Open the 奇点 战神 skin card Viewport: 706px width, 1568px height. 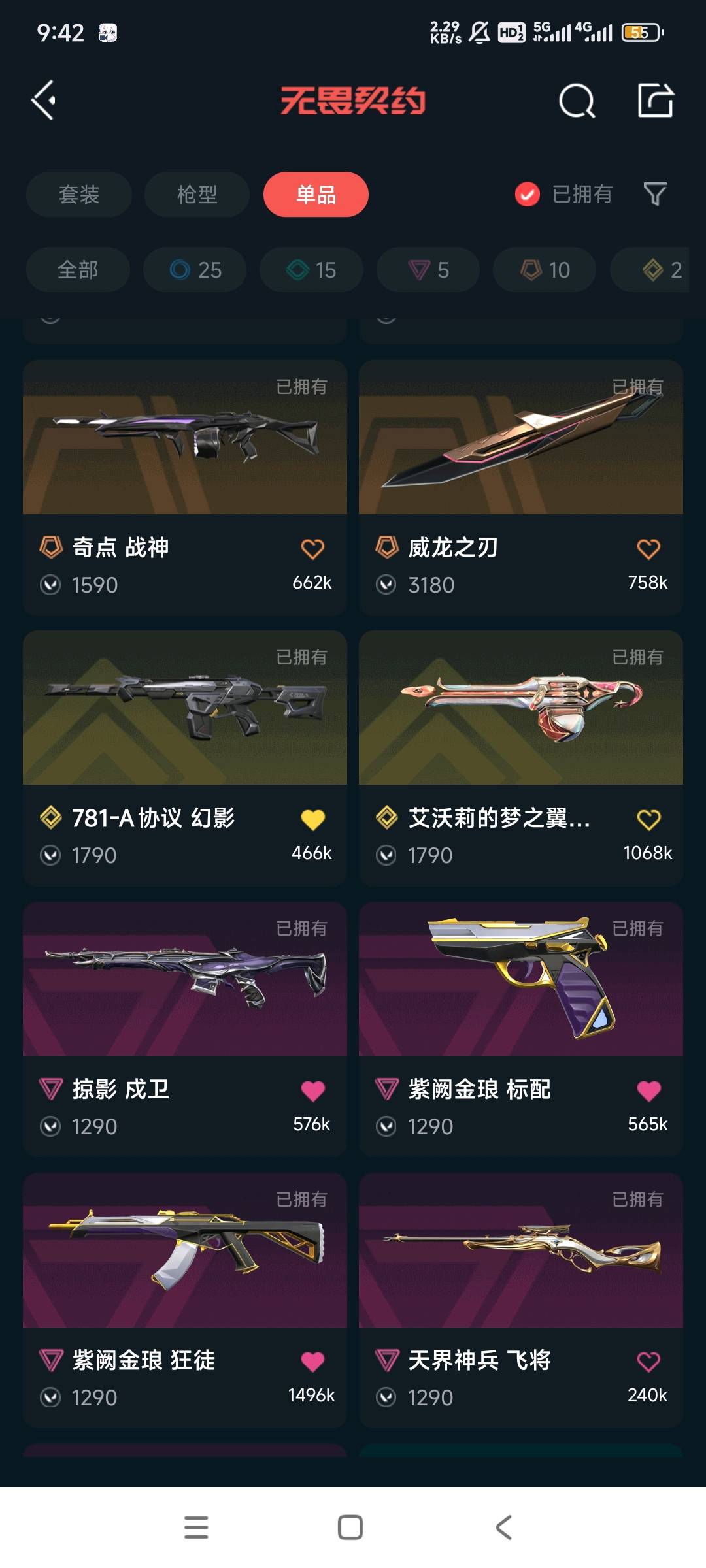(185, 438)
